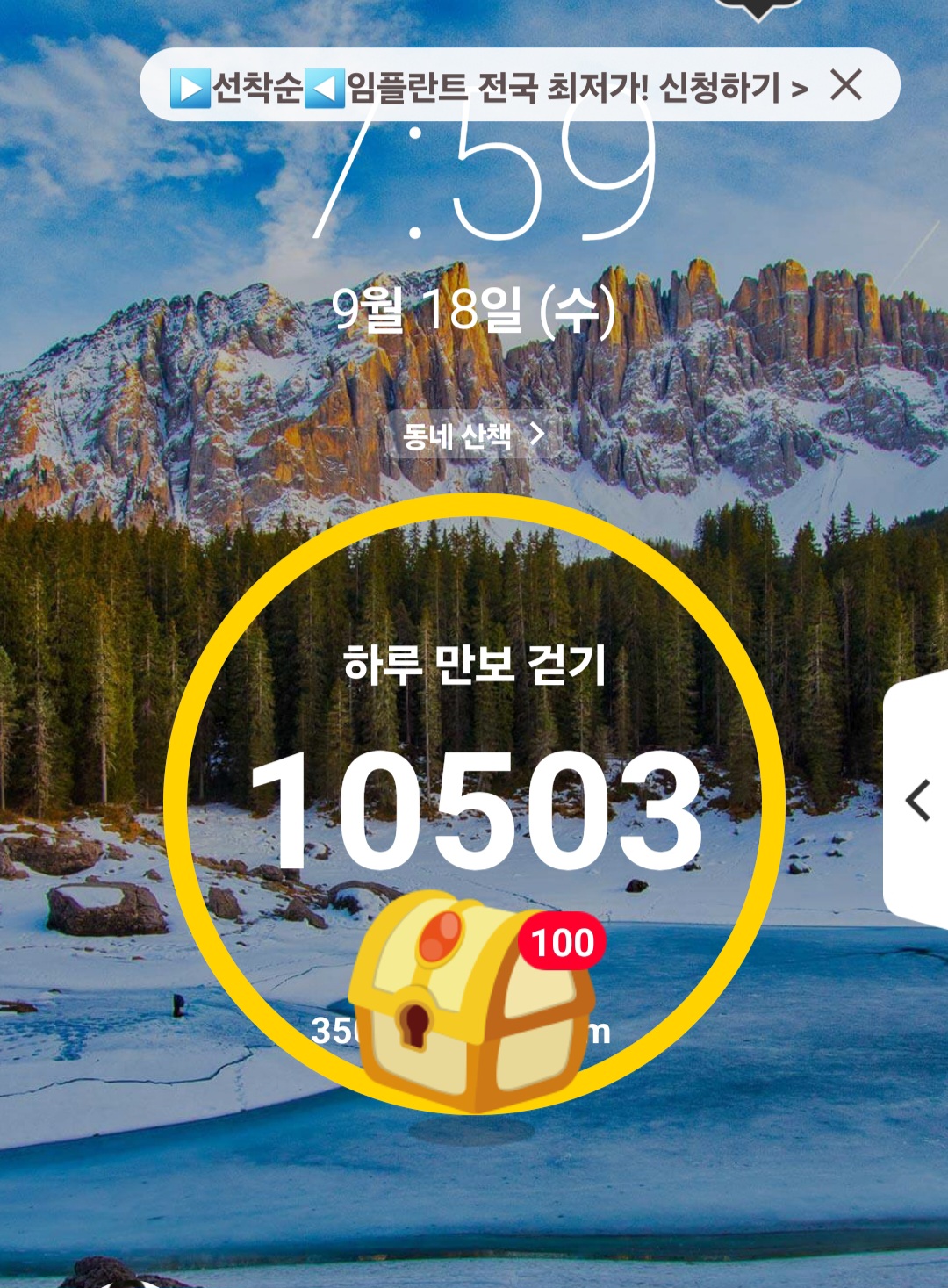Open the 동네 산책 link

(x=473, y=435)
